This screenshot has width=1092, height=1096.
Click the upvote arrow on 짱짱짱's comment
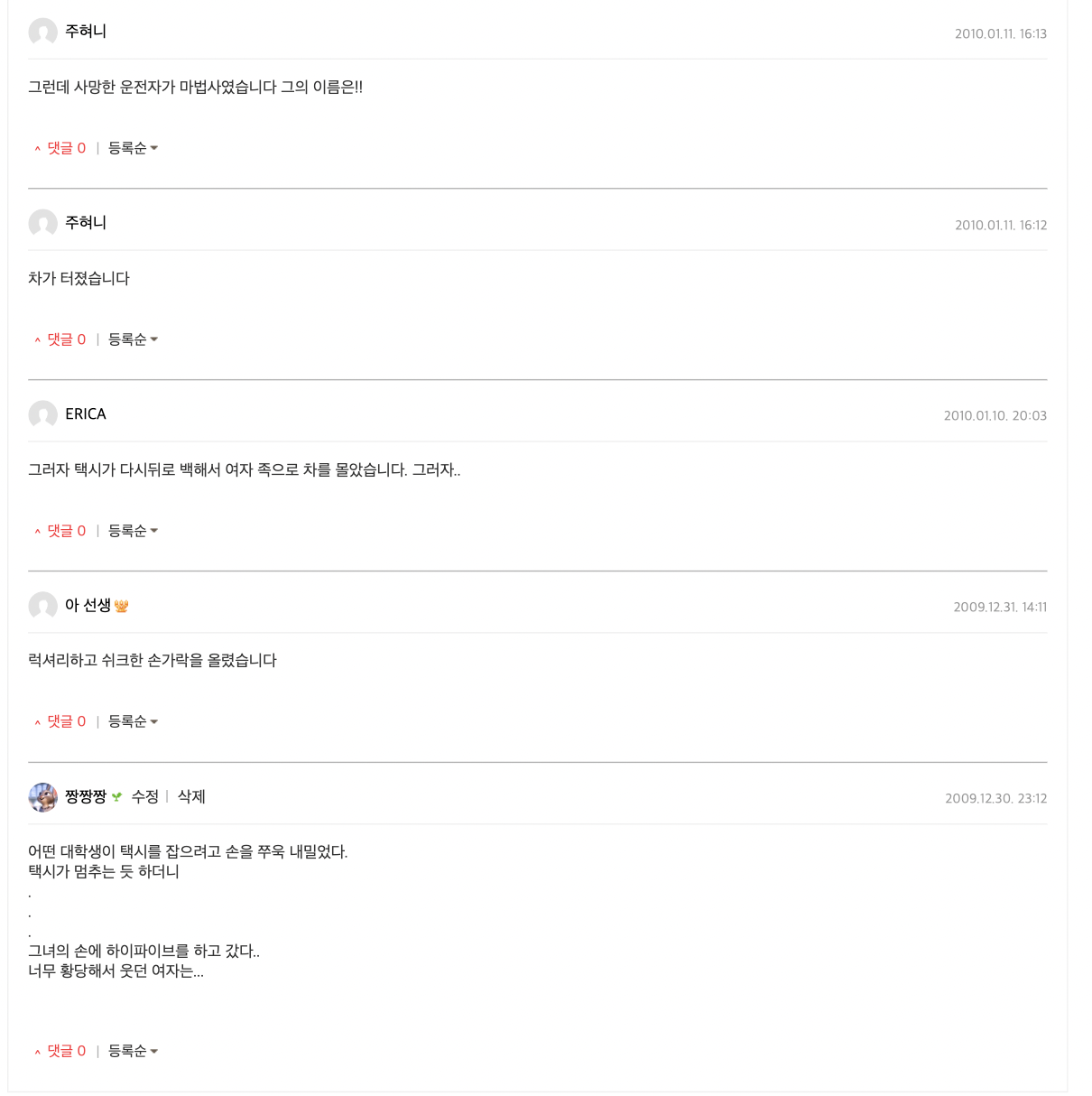tap(36, 1050)
